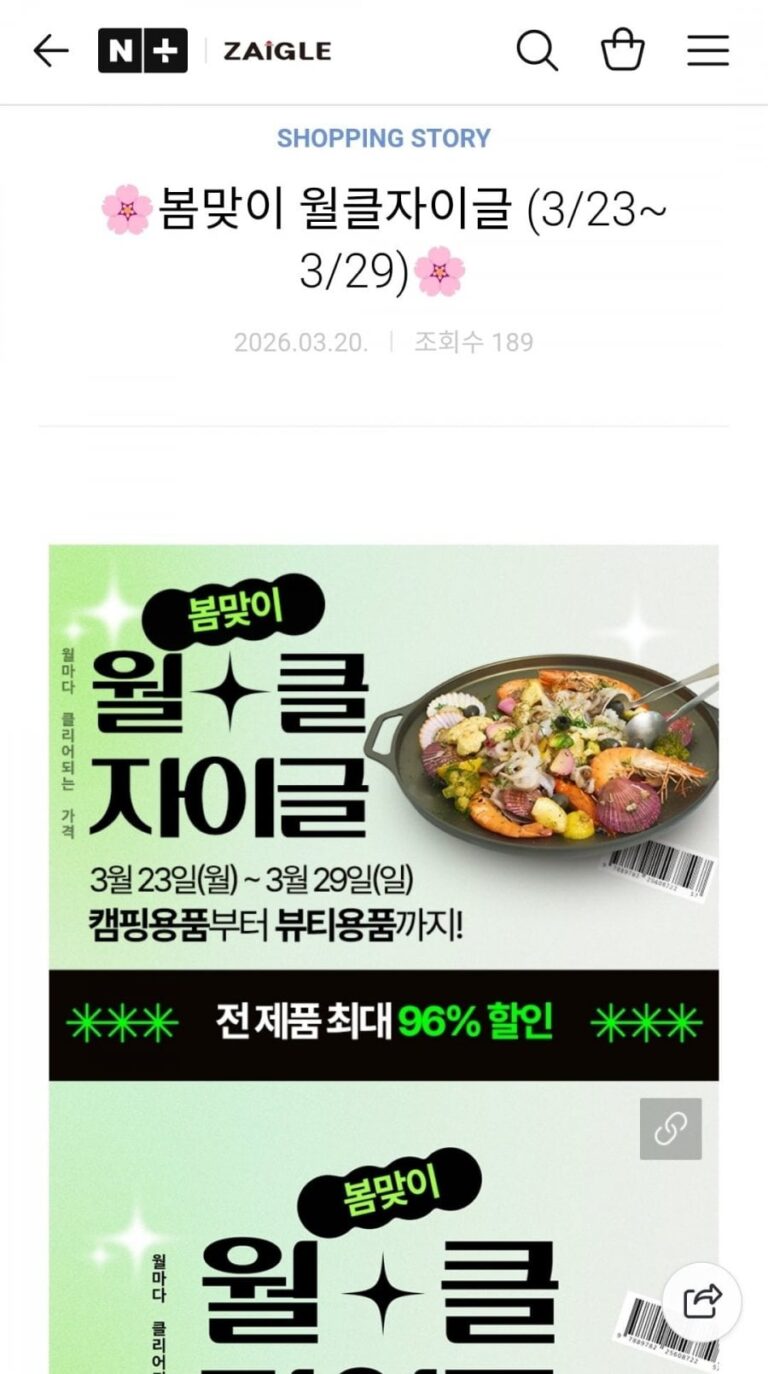Tap the ZAIGLE brand logo

click(x=277, y=51)
